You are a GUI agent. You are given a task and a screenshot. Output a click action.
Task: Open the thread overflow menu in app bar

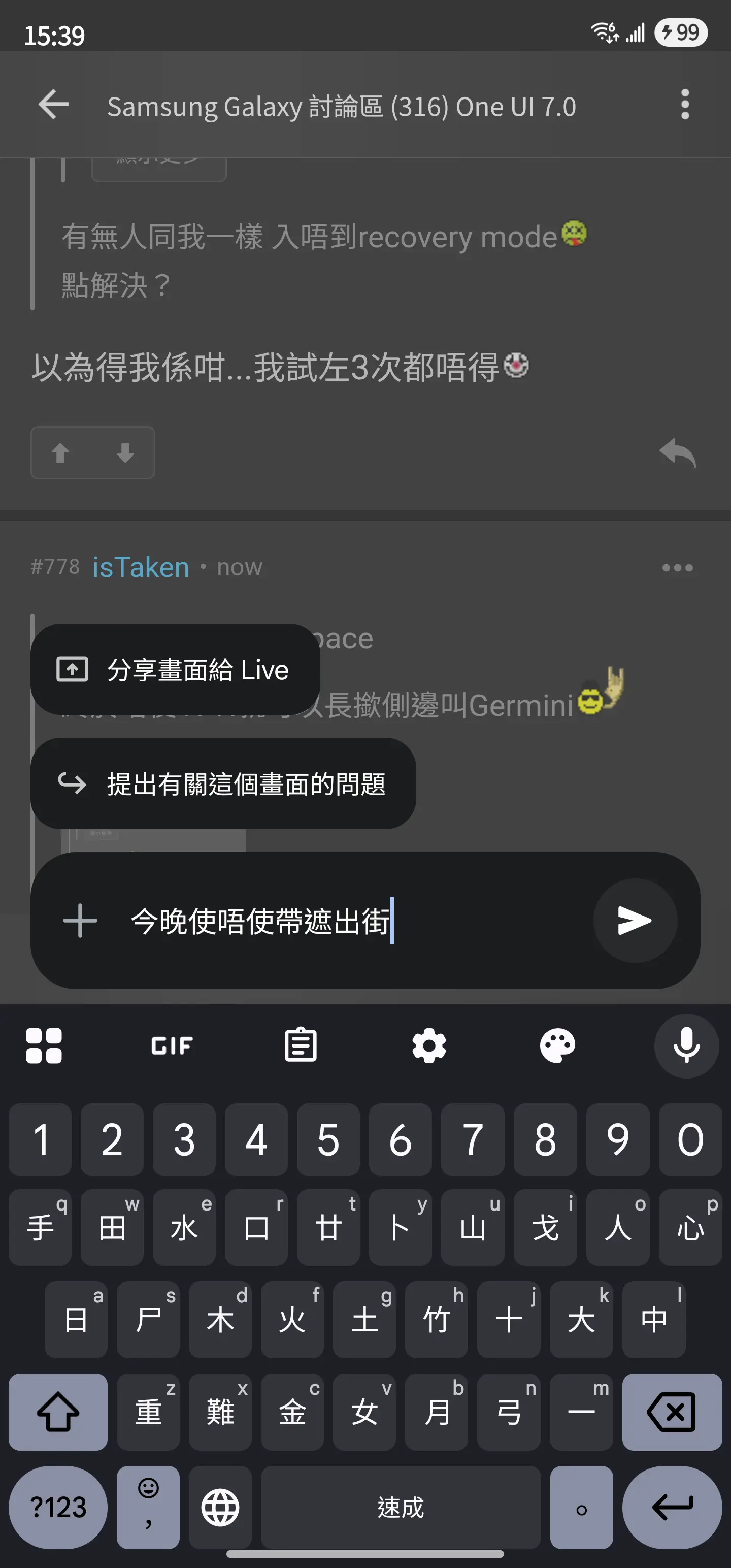coord(685,105)
